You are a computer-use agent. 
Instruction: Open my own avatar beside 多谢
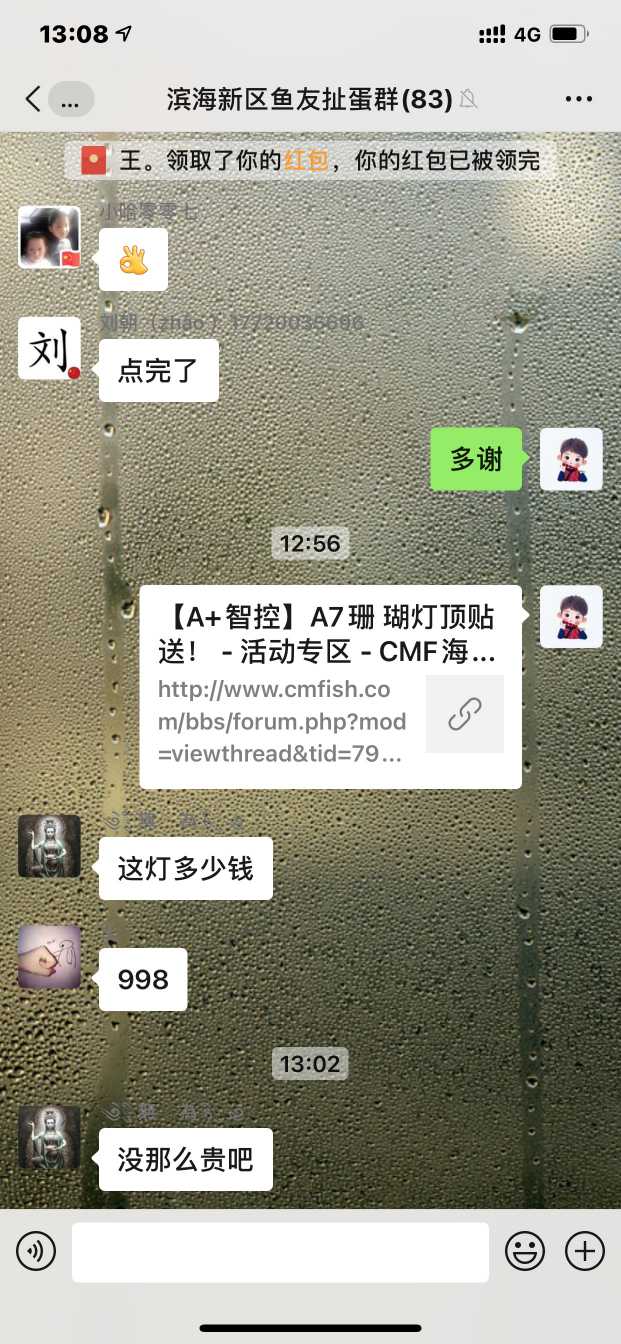(x=571, y=459)
